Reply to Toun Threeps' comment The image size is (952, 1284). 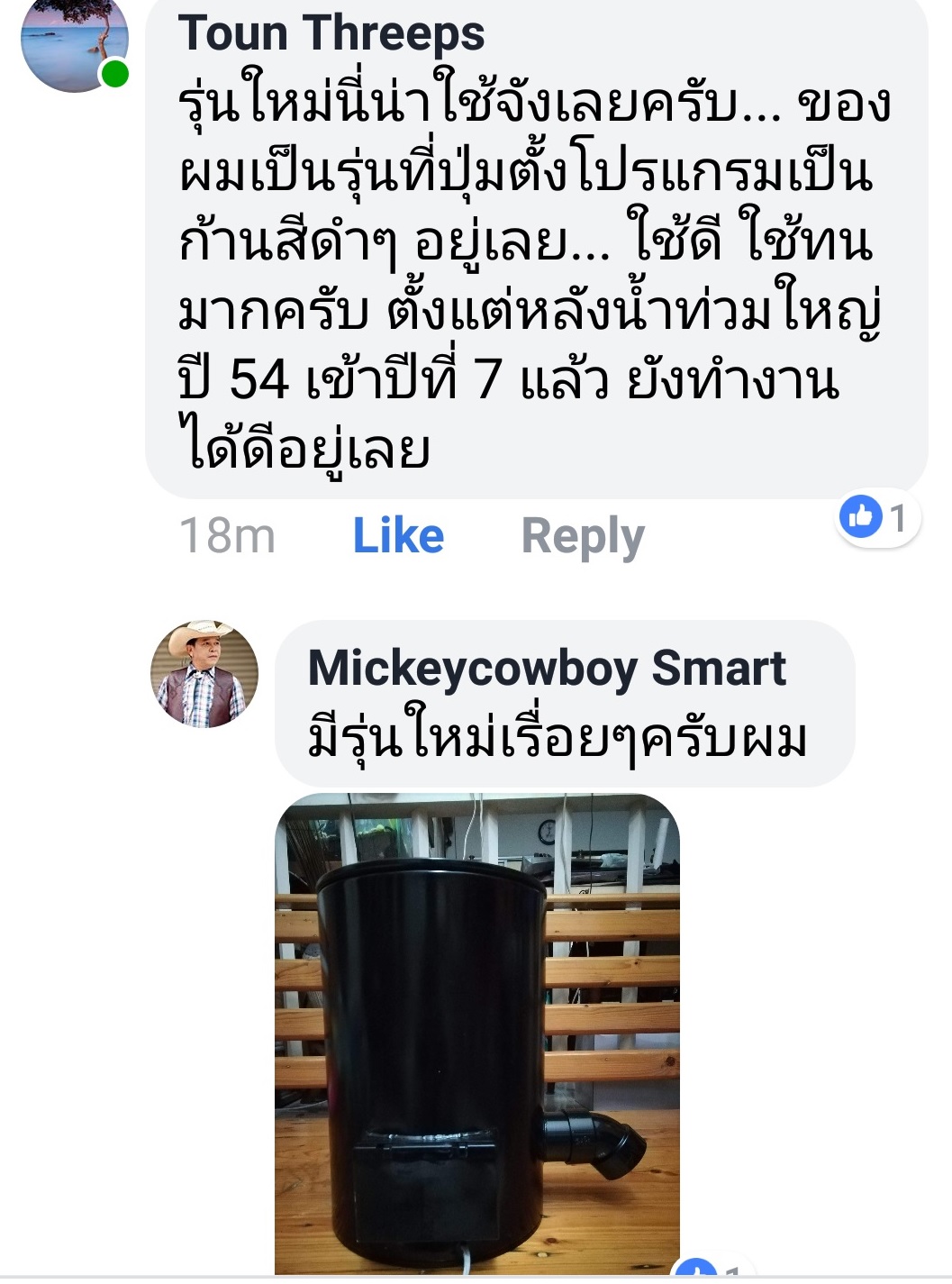click(x=583, y=537)
